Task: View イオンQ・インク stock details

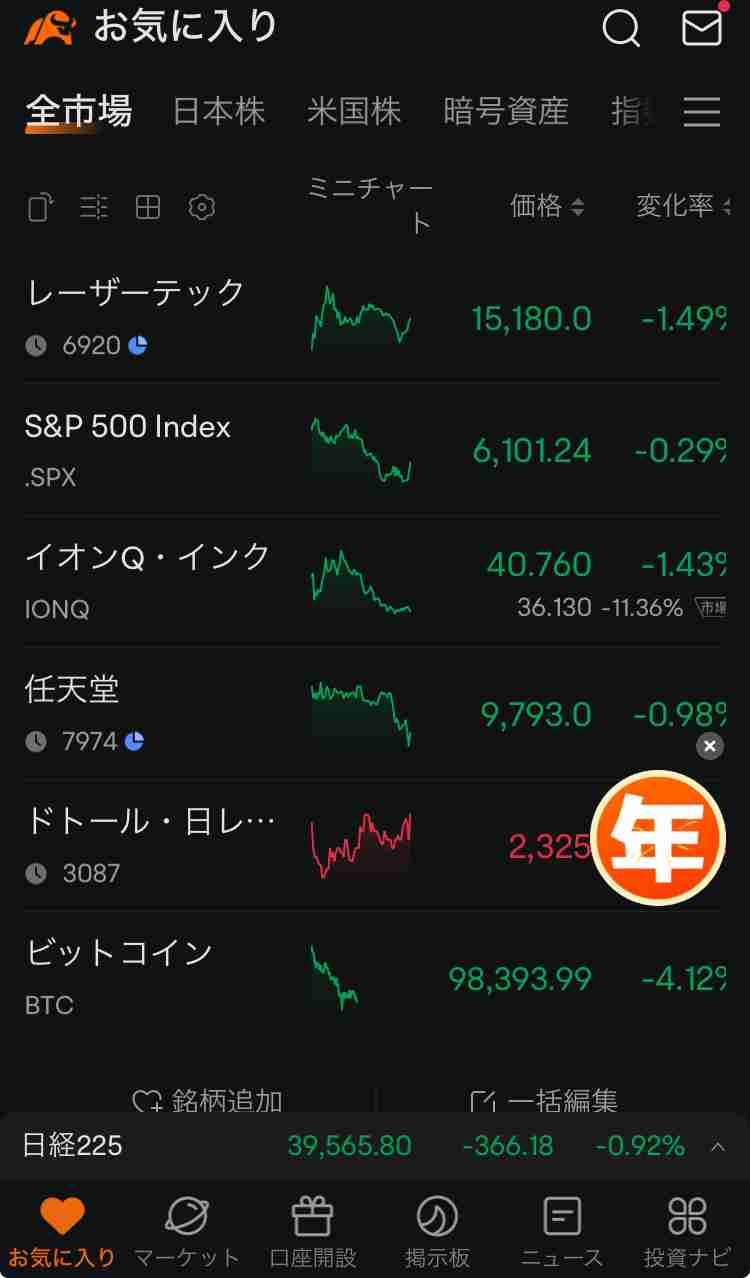Action: pos(375,582)
